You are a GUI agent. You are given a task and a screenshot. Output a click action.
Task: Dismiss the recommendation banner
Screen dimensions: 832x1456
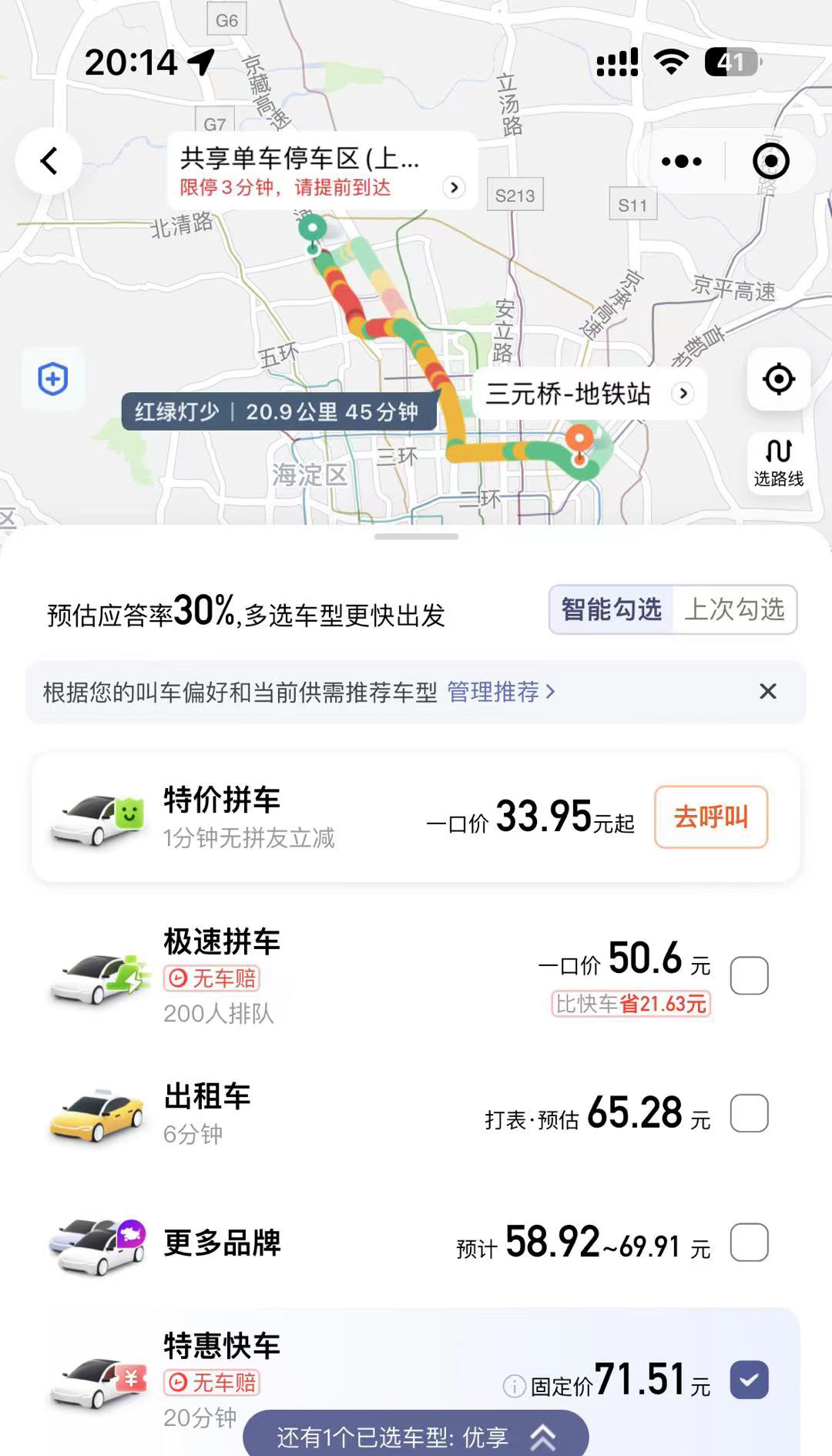point(767,692)
